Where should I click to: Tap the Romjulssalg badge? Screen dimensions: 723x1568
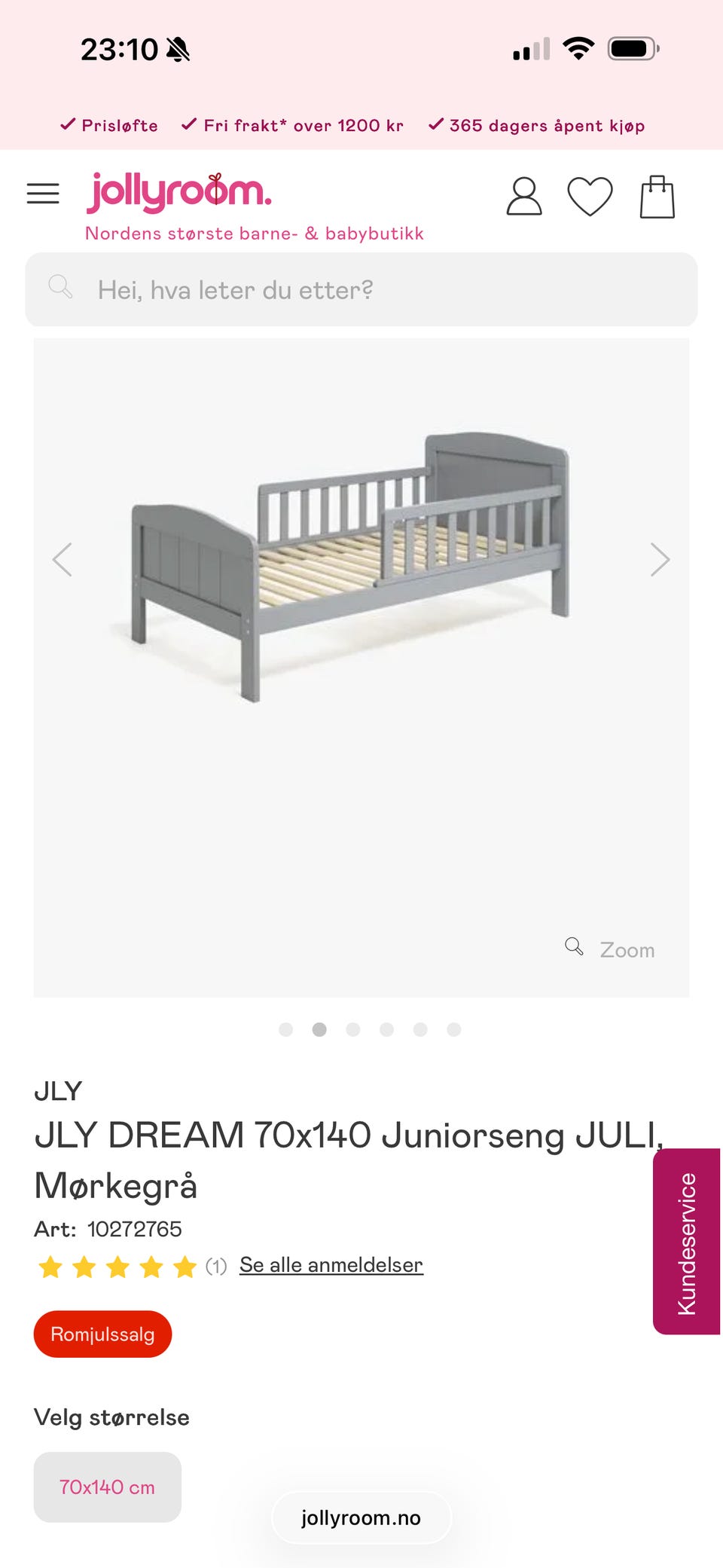(x=102, y=1334)
